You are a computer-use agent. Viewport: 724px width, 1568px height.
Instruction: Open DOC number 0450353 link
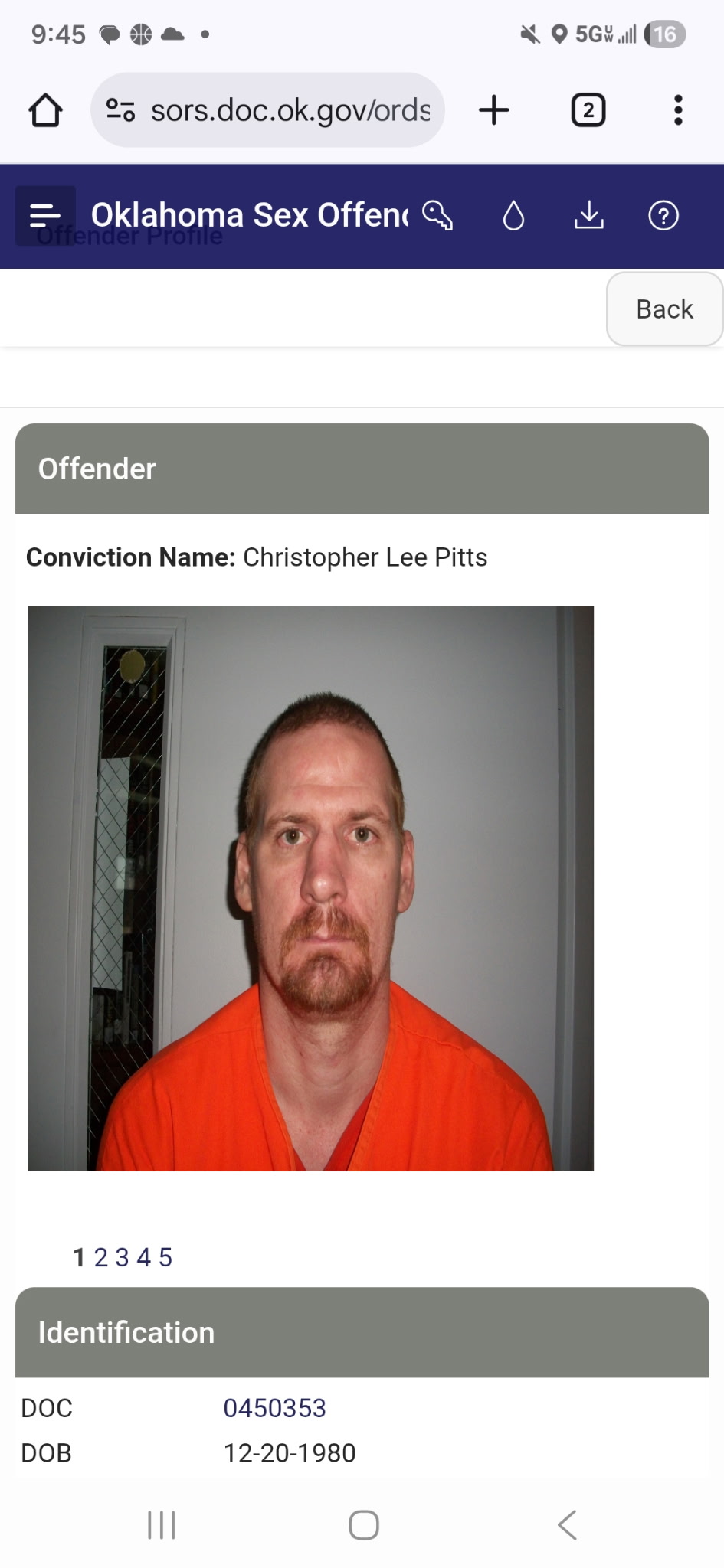click(274, 1408)
